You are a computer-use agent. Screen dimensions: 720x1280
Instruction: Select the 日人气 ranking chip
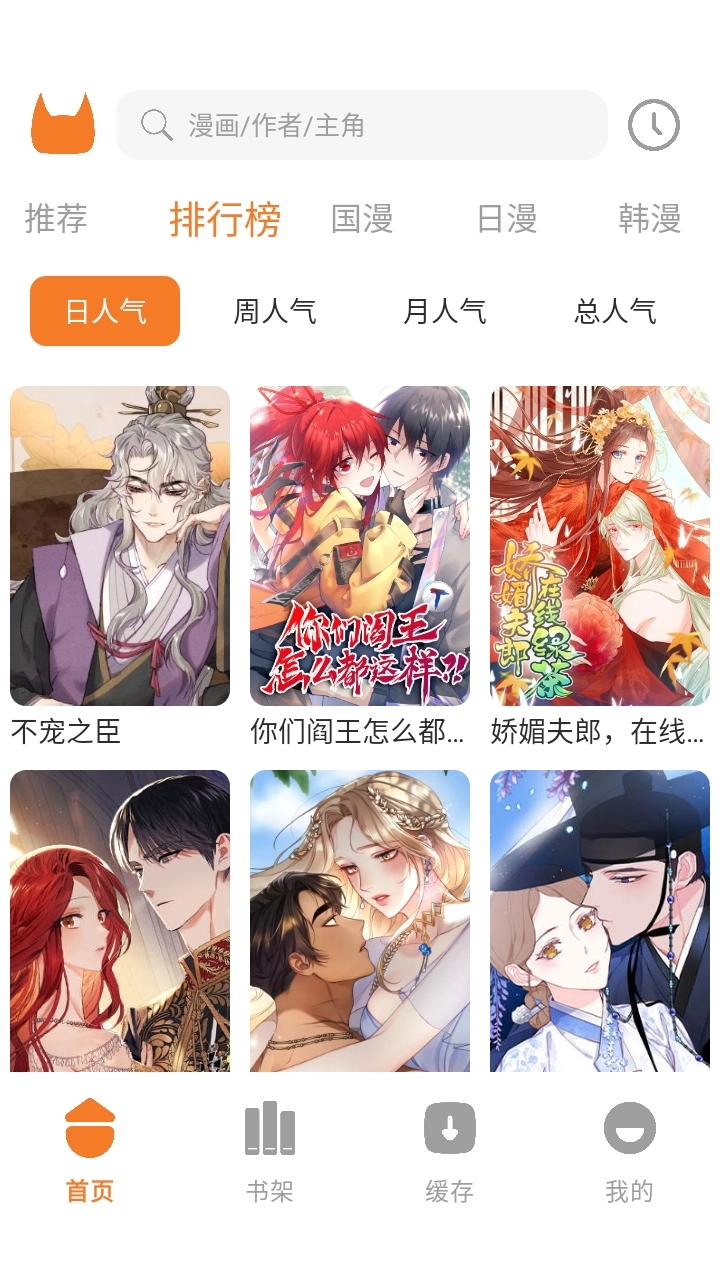click(x=105, y=311)
